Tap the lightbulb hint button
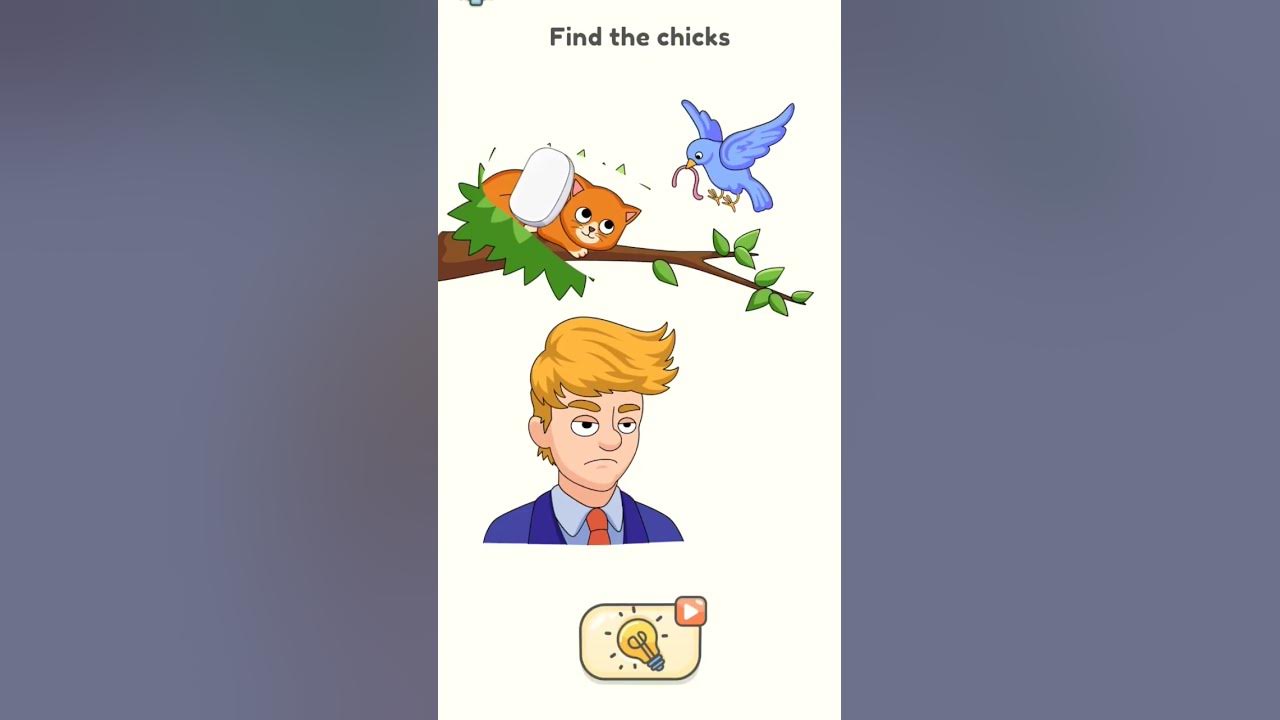The height and width of the screenshot is (720, 1280). click(639, 642)
